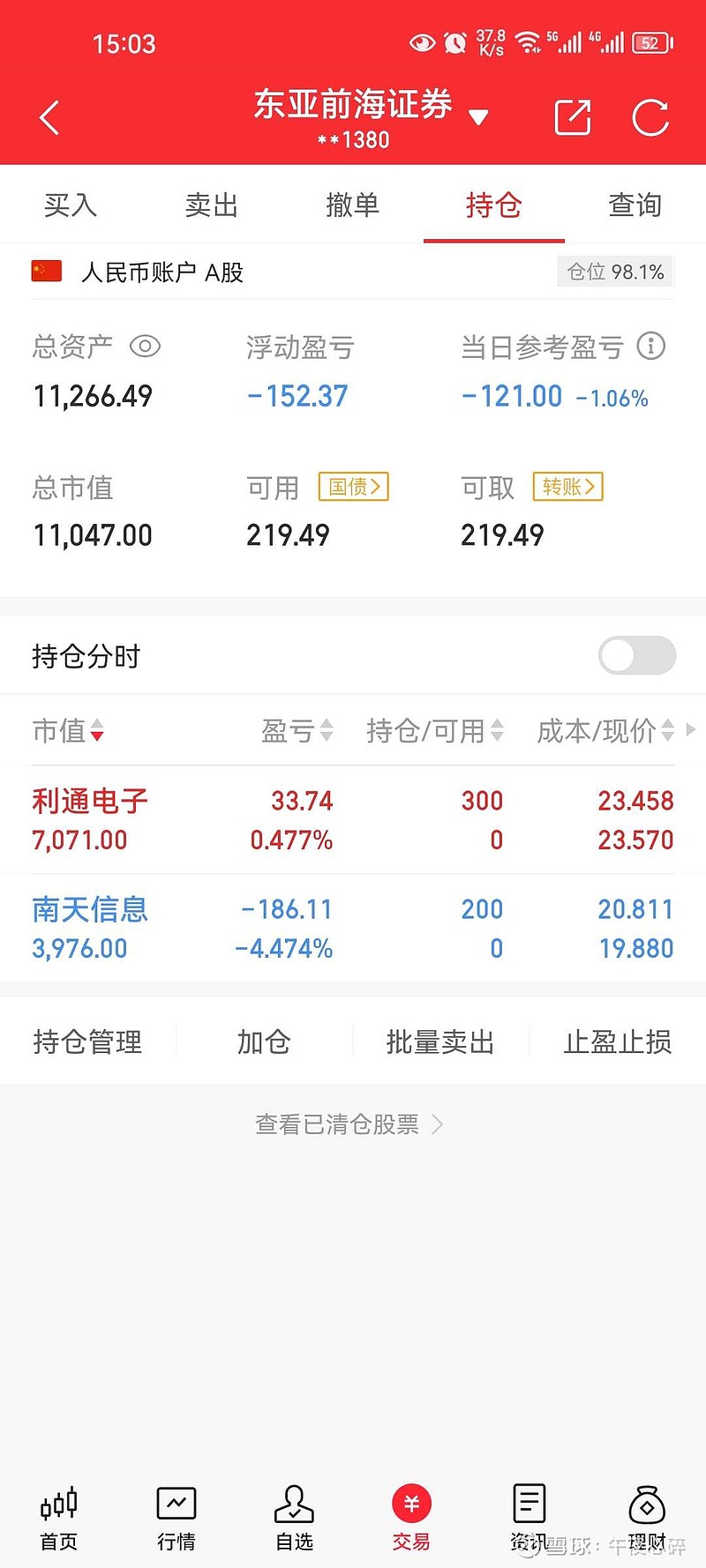Open the 南天信息 holding row

tap(353, 929)
